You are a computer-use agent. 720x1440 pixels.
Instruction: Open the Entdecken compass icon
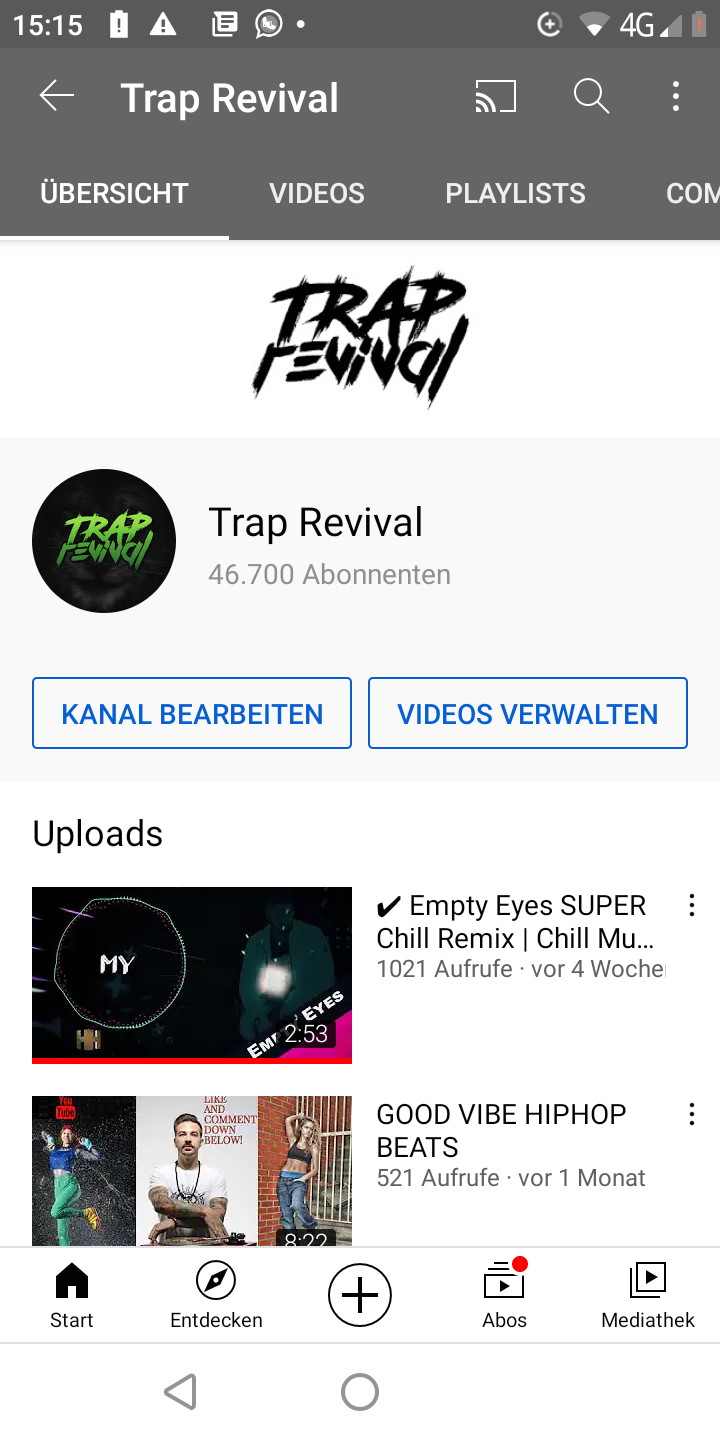(215, 1294)
